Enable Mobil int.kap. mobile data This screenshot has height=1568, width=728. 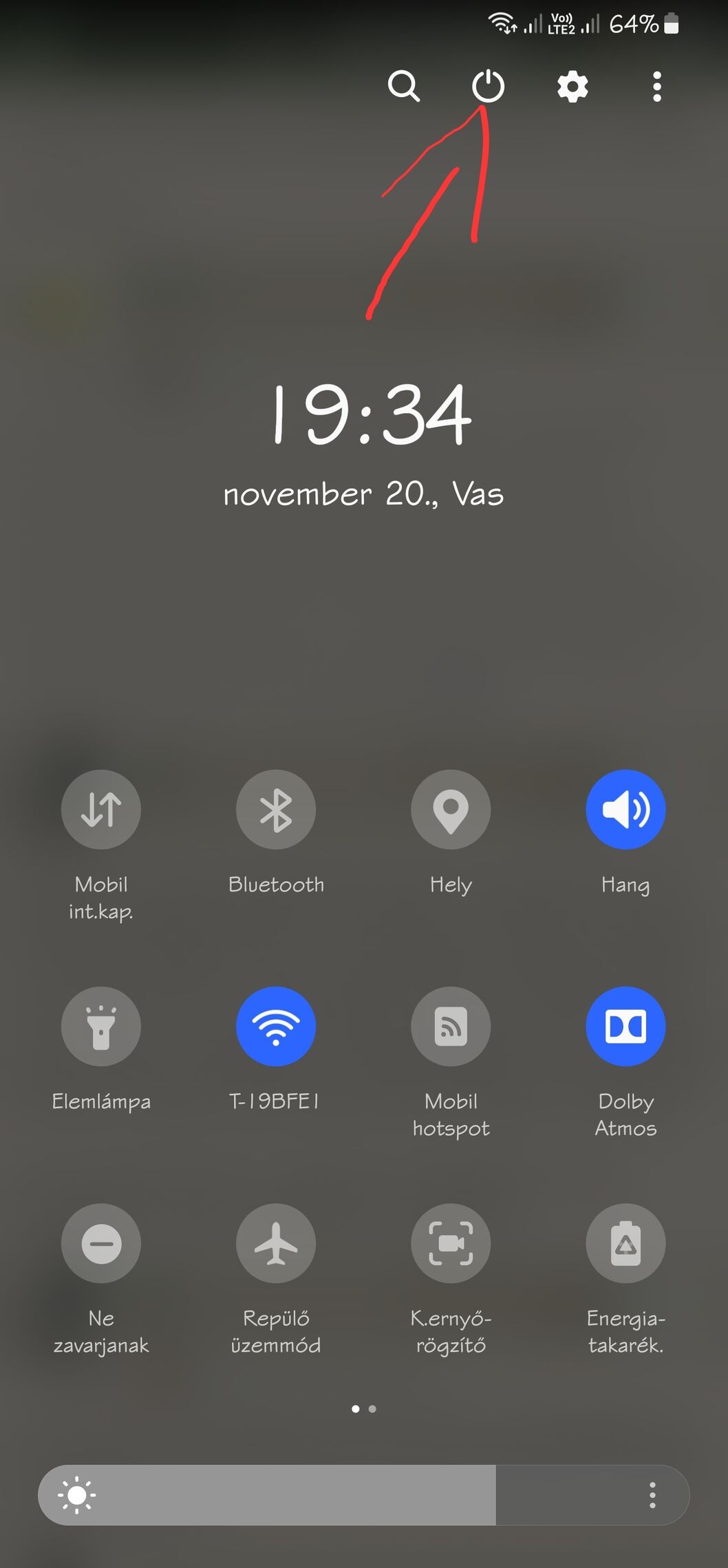tap(101, 809)
